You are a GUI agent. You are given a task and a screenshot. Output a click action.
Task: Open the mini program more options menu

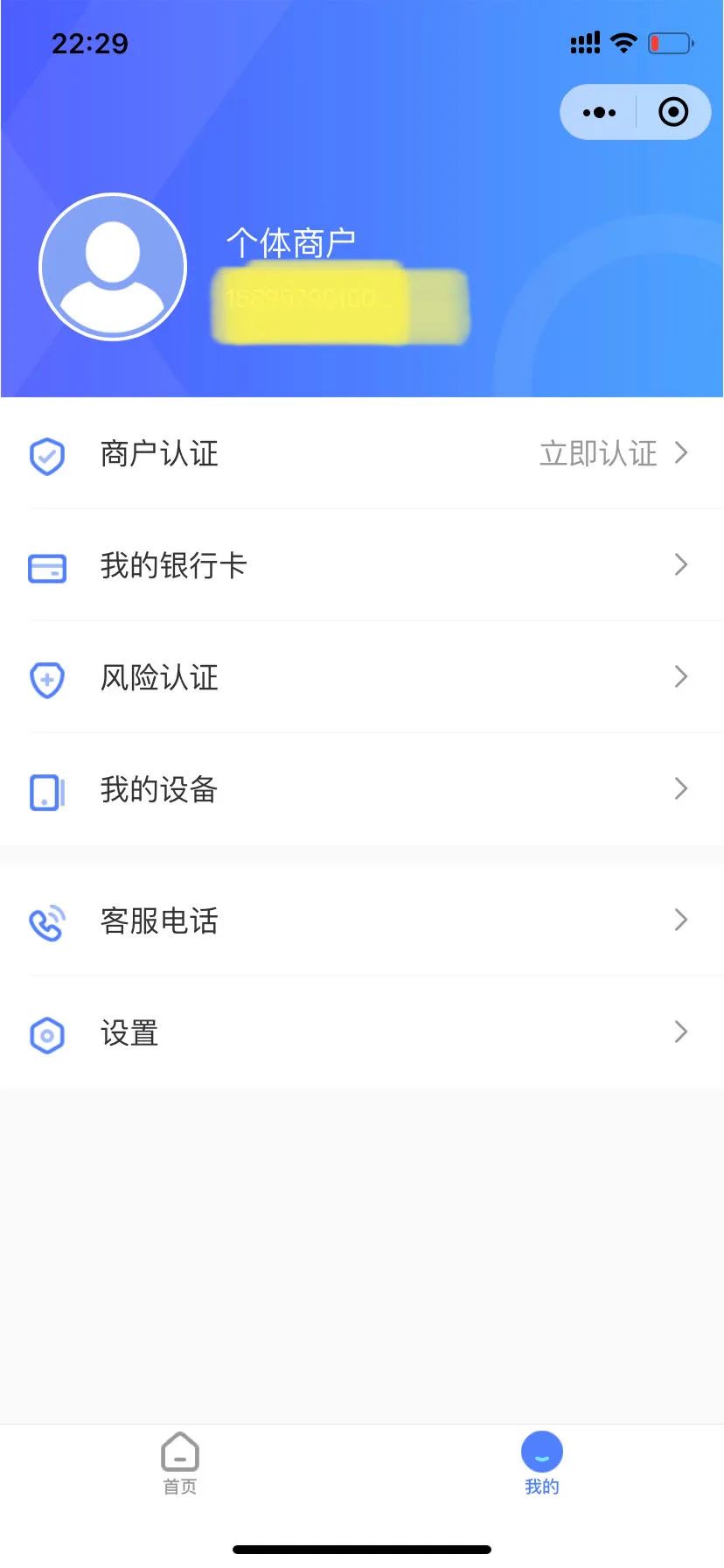[x=599, y=112]
